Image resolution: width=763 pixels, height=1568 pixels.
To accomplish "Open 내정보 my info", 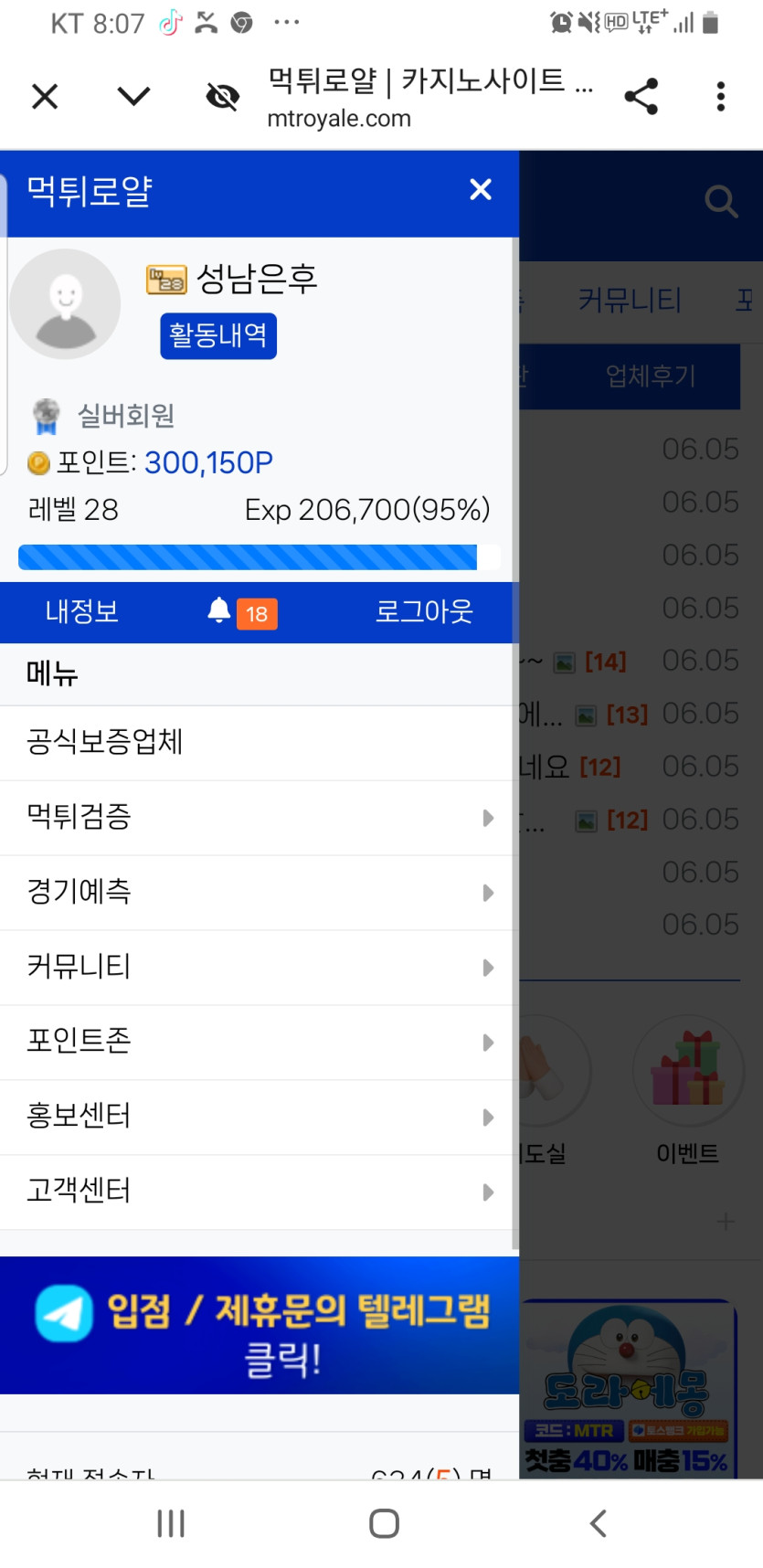I will (82, 611).
